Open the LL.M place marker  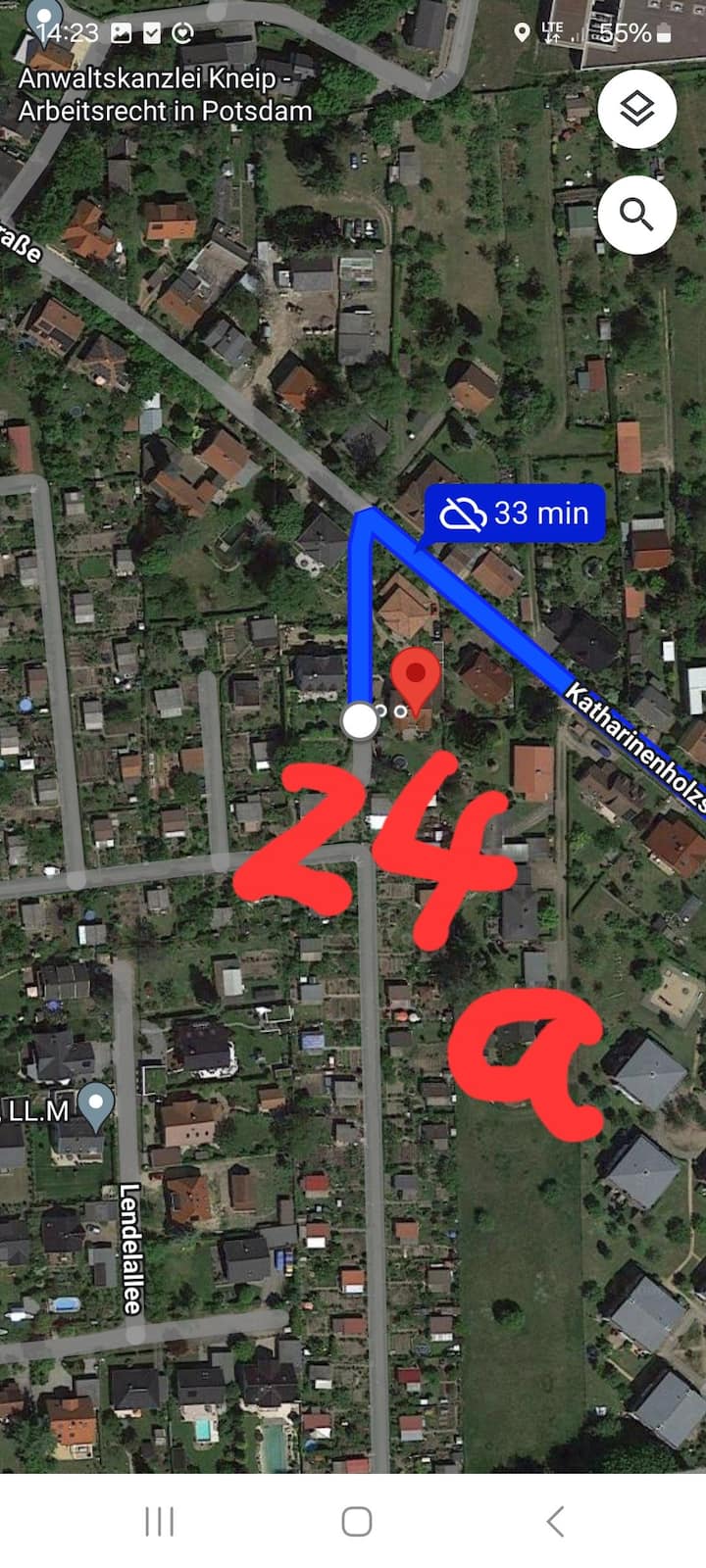pyautogui.click(x=95, y=1106)
